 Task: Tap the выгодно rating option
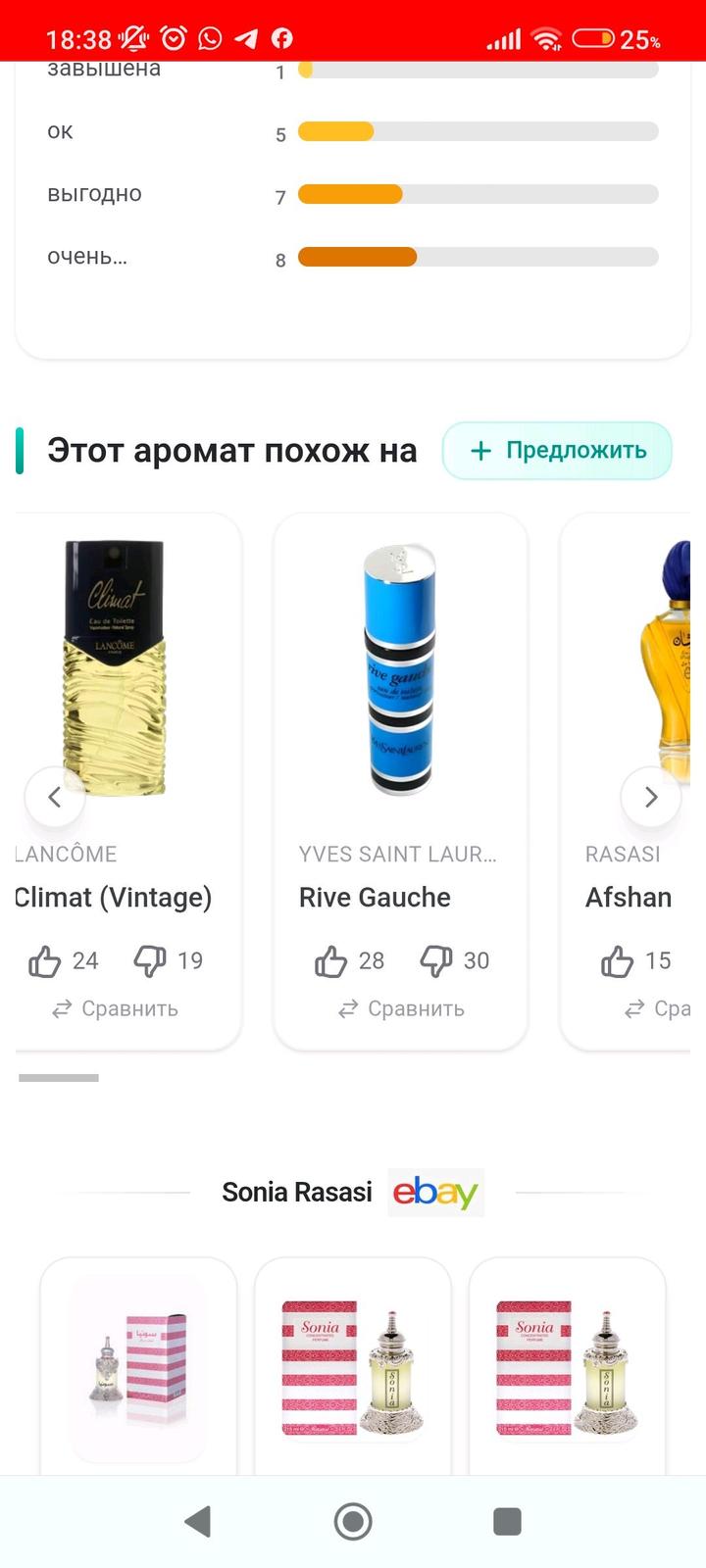(348, 194)
